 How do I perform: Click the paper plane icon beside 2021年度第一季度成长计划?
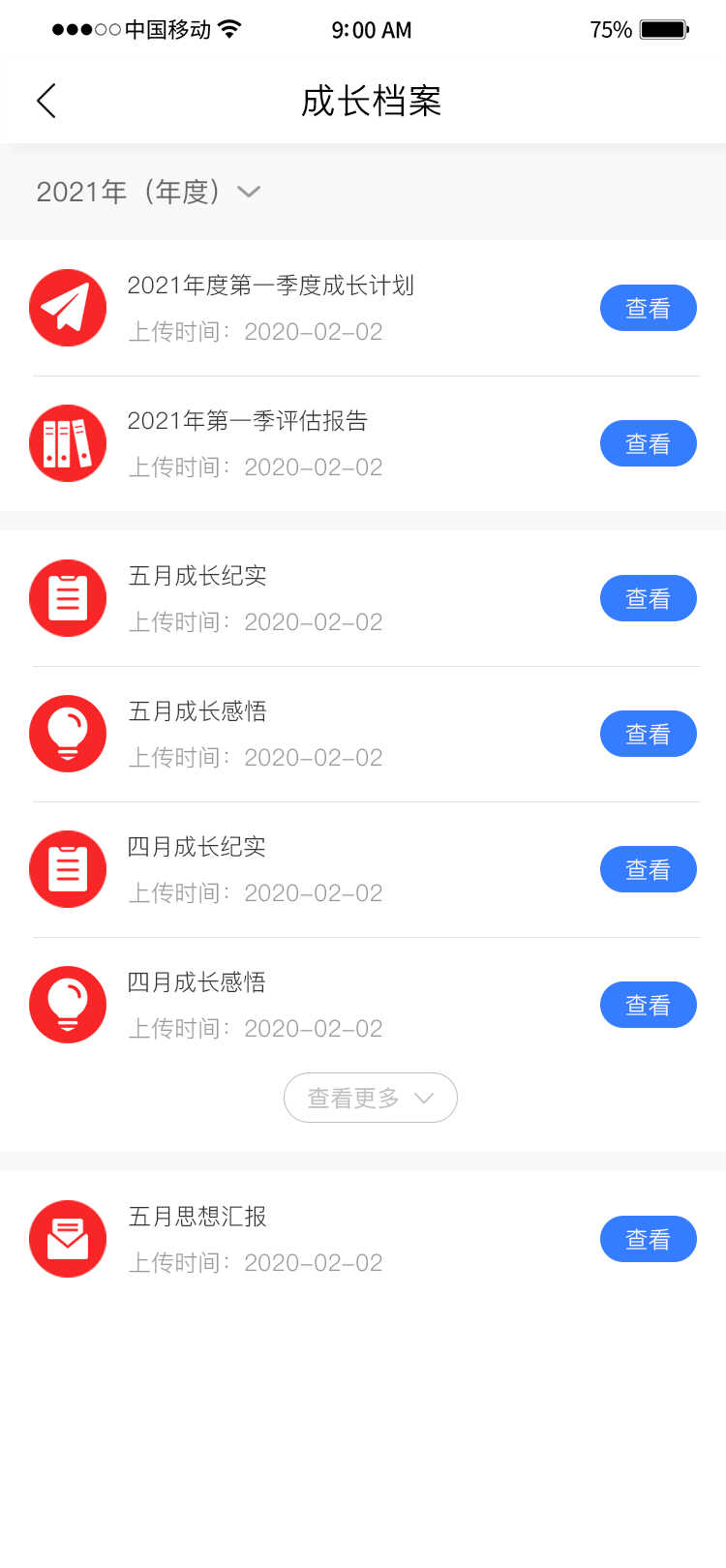coord(68,308)
